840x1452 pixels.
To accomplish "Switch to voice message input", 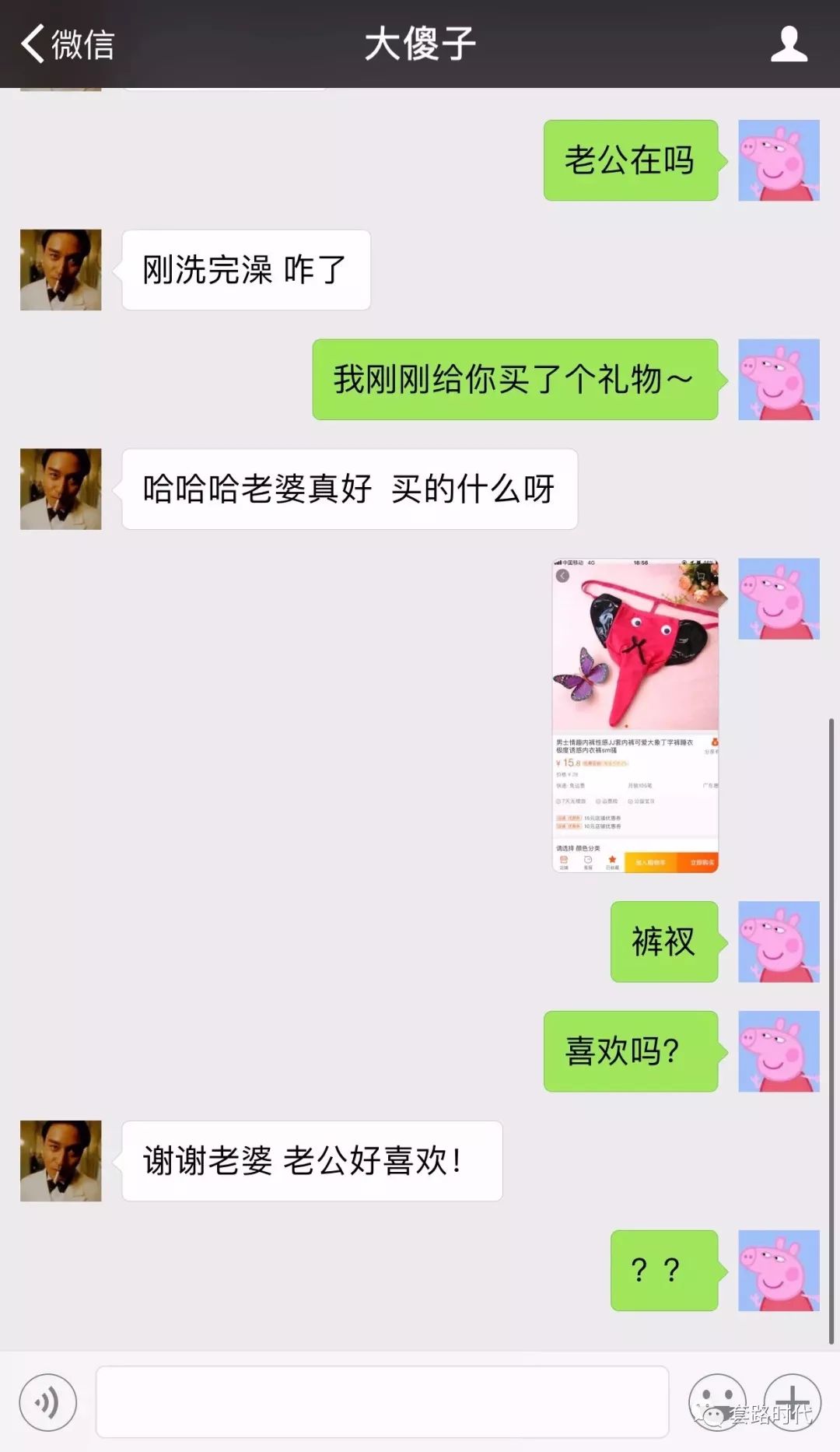I will coord(47,1402).
